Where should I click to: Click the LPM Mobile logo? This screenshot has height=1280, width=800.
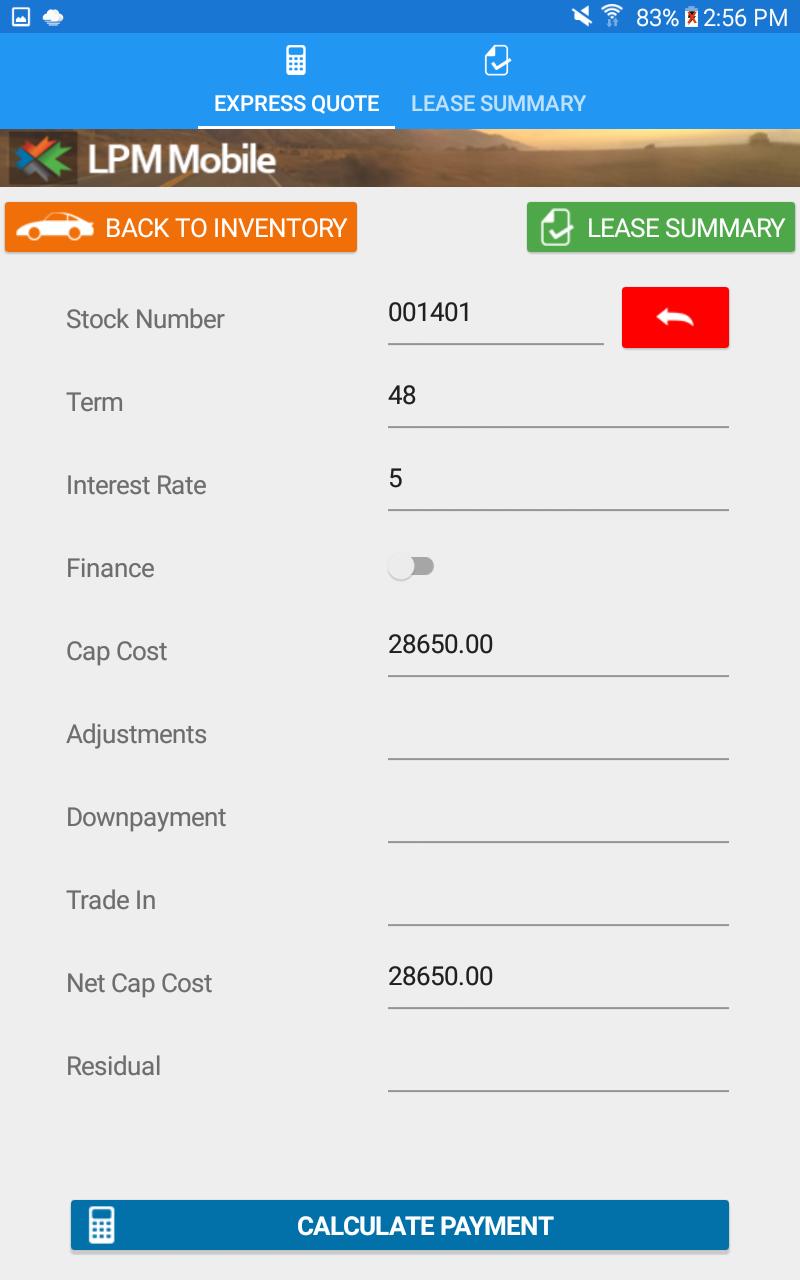click(x=140, y=158)
